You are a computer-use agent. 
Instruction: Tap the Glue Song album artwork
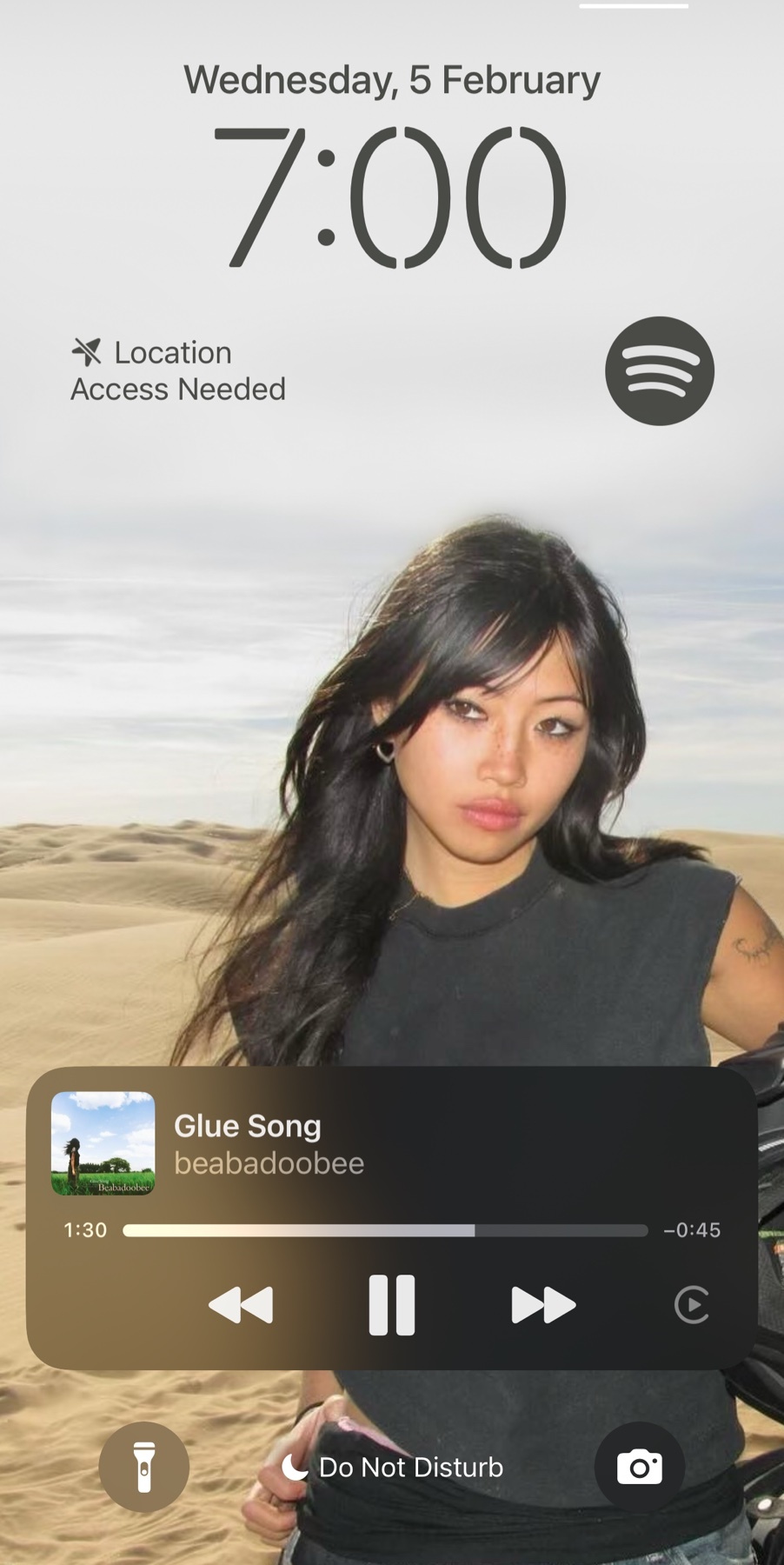click(x=103, y=1143)
